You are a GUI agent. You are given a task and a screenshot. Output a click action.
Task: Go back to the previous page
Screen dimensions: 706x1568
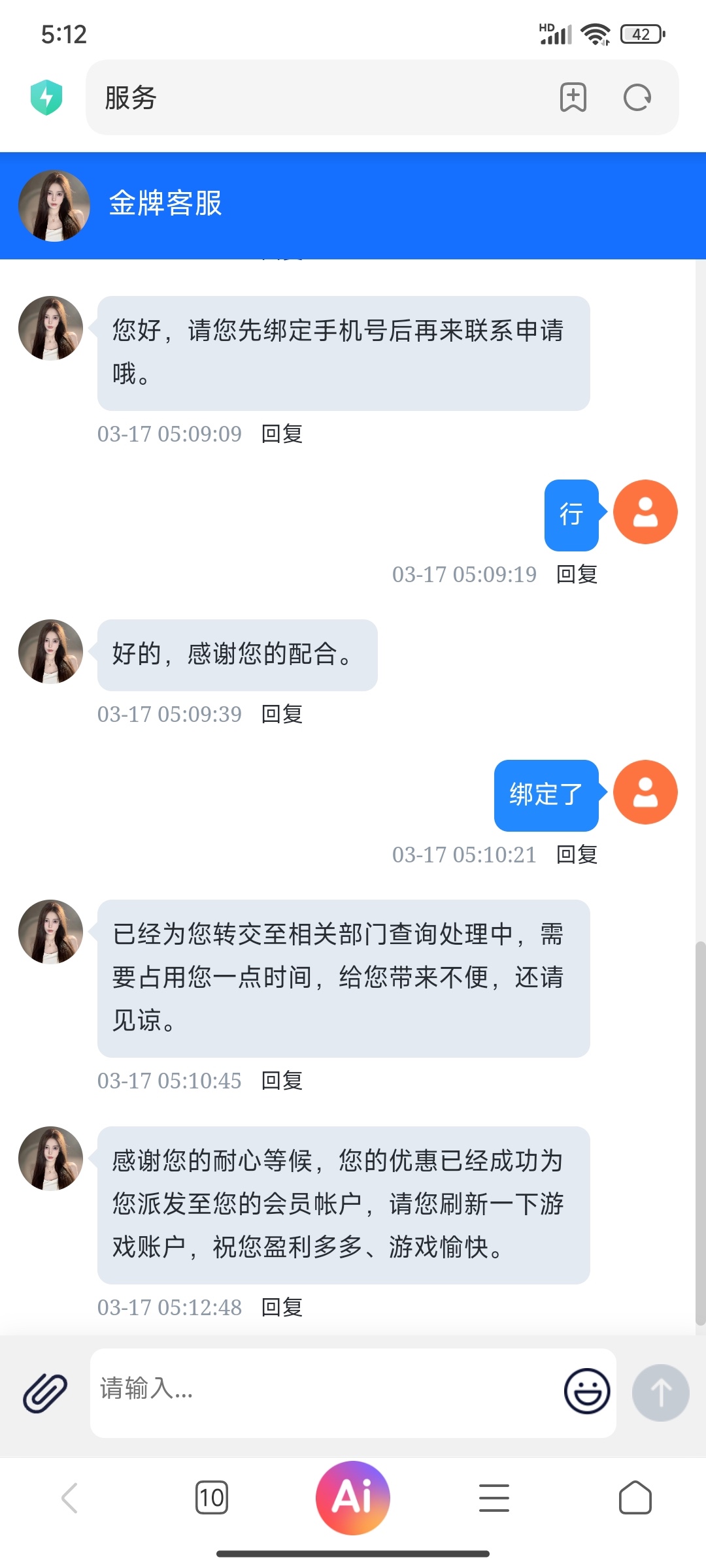69,1497
